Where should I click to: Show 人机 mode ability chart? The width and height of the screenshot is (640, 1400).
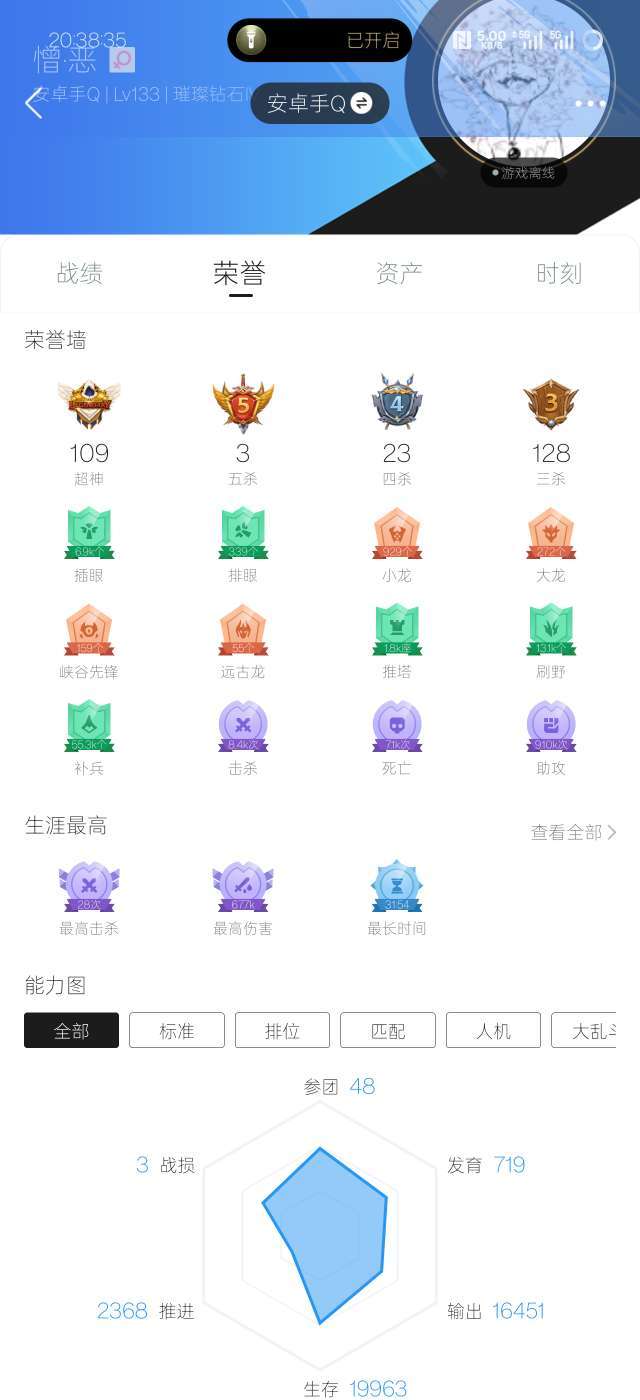pyautogui.click(x=493, y=1031)
